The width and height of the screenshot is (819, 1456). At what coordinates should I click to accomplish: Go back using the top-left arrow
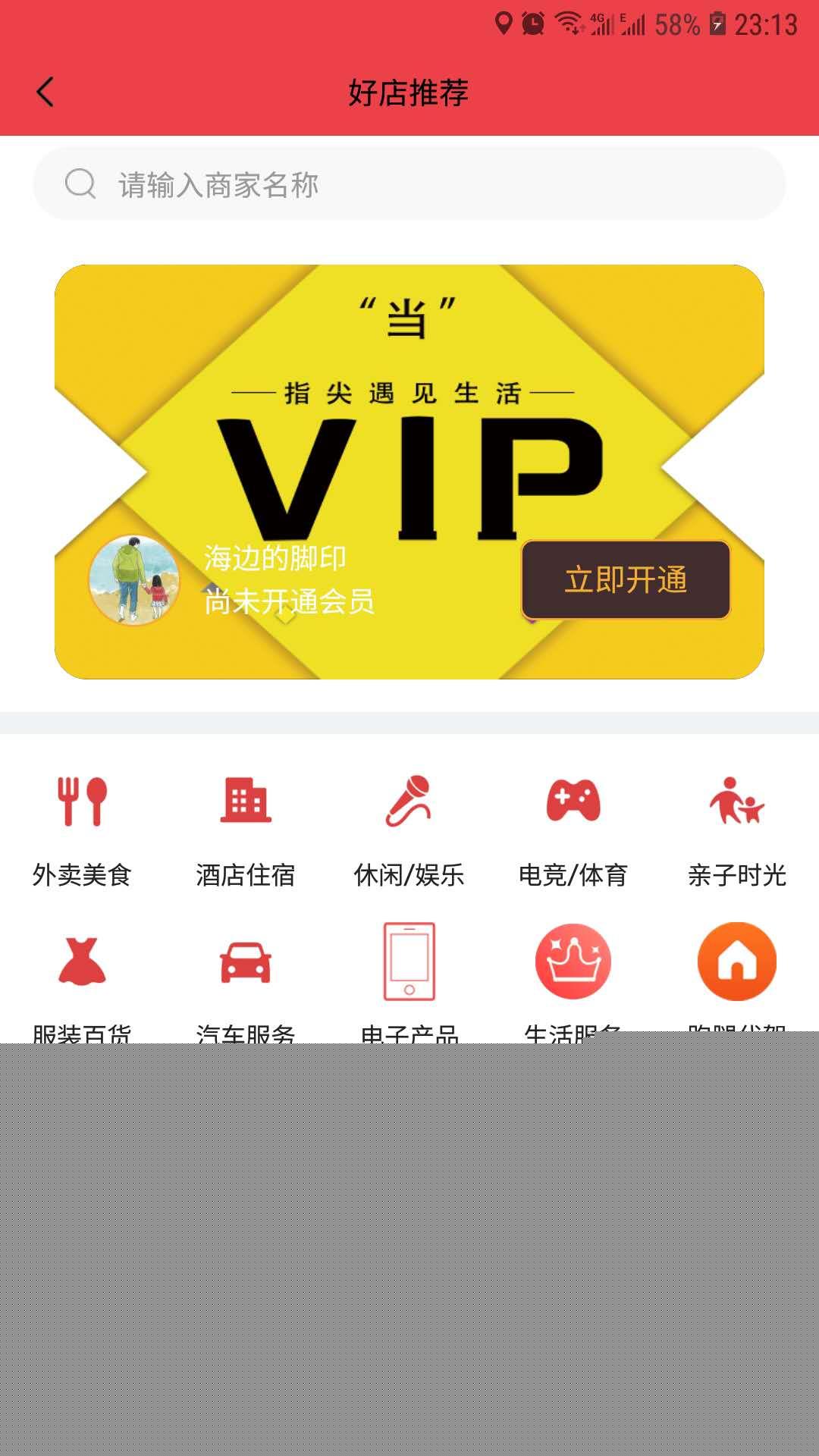click(45, 93)
